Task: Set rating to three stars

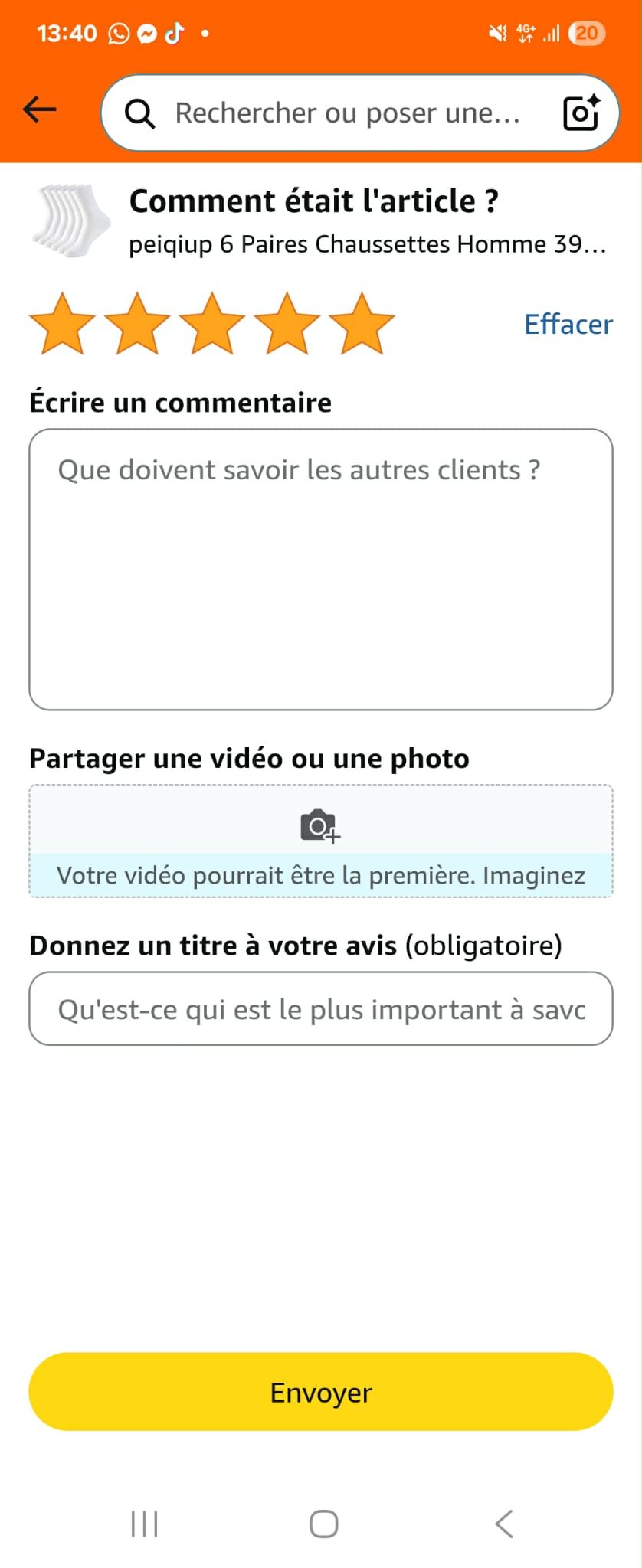Action: [212, 325]
